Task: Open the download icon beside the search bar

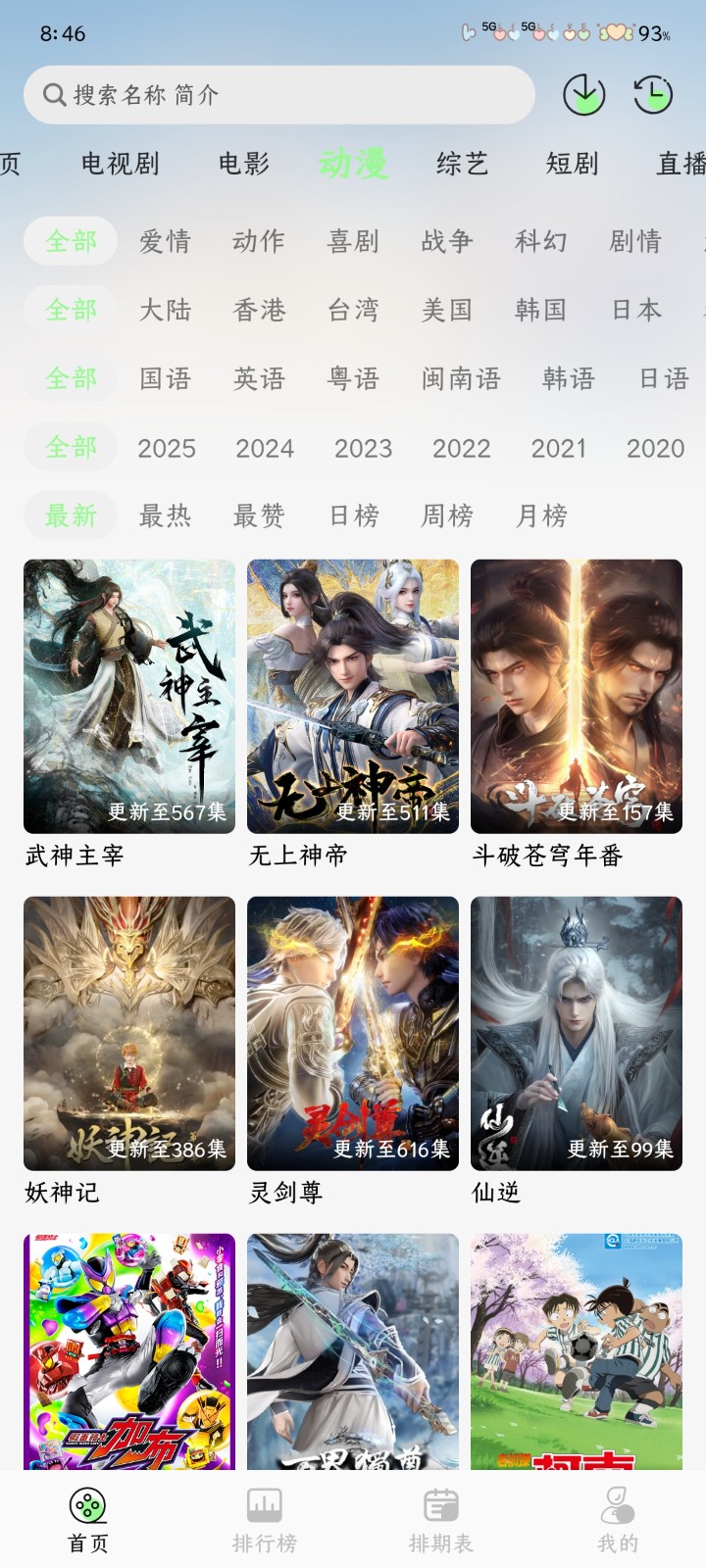Action: 584,96
